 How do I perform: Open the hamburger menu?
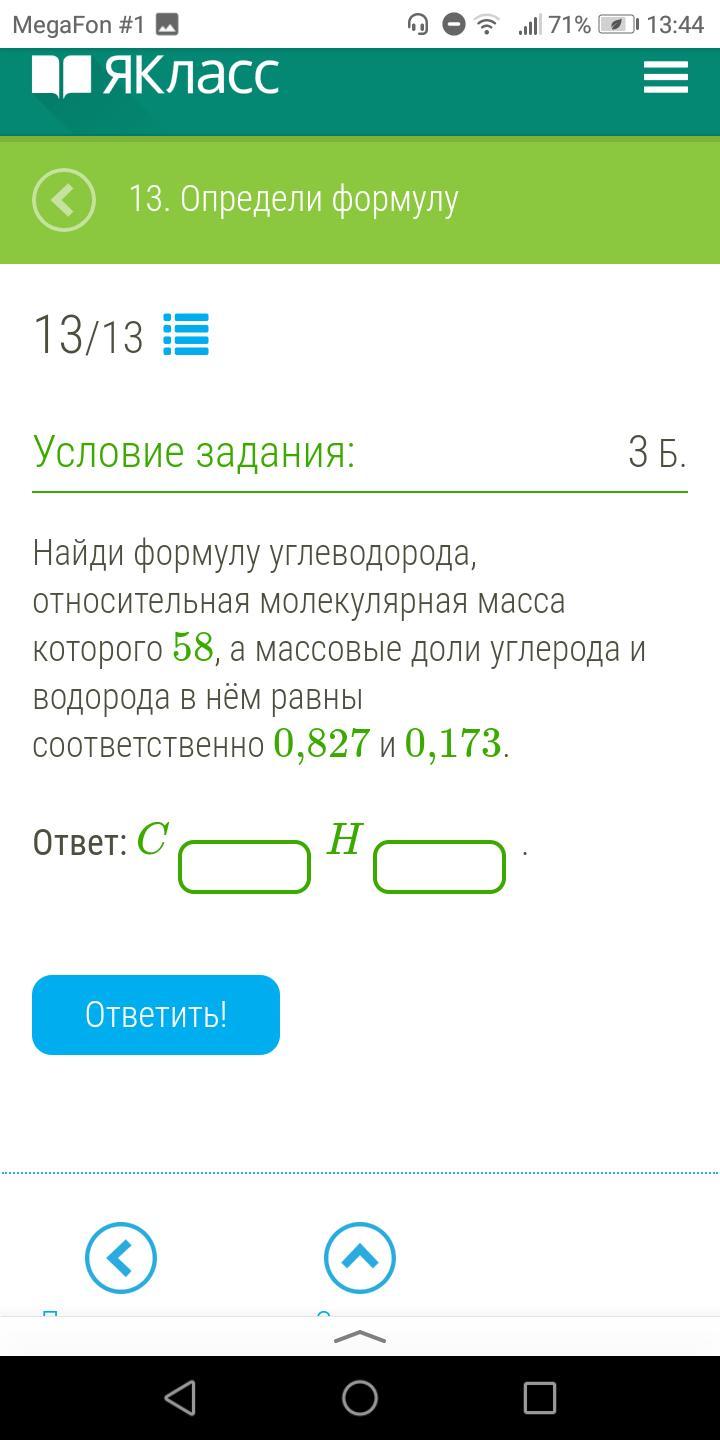coord(665,78)
